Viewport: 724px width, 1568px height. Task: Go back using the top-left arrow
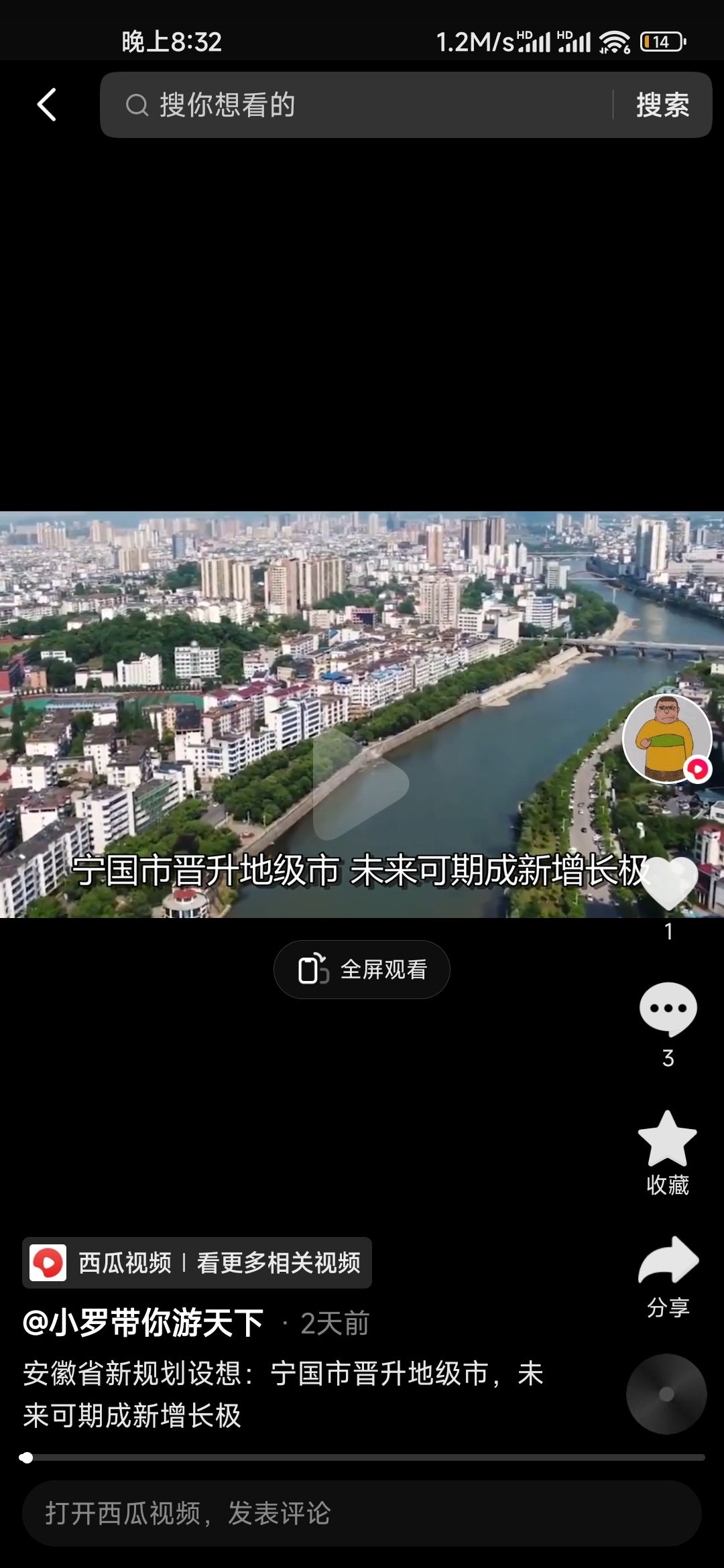click(x=46, y=105)
